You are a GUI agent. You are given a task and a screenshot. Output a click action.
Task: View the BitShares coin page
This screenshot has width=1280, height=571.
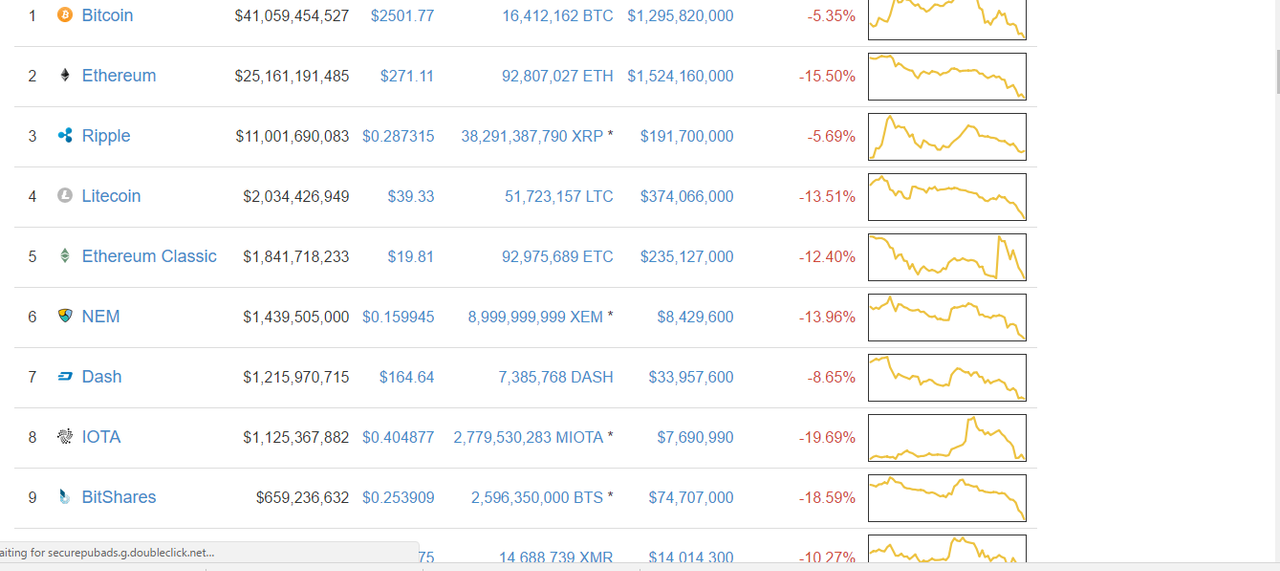119,497
